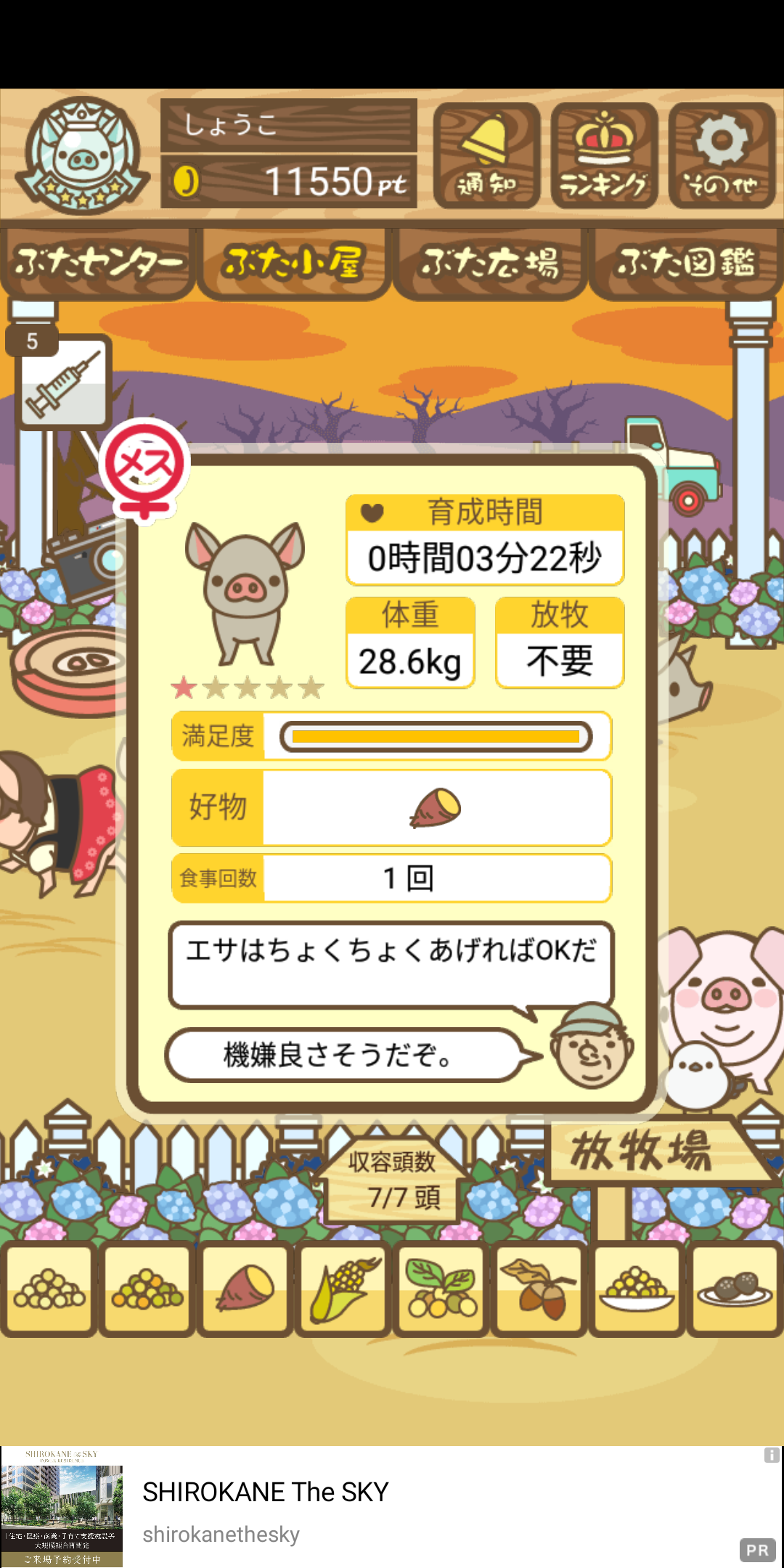
Task: Select the corn cob feed
Action: (343, 1289)
